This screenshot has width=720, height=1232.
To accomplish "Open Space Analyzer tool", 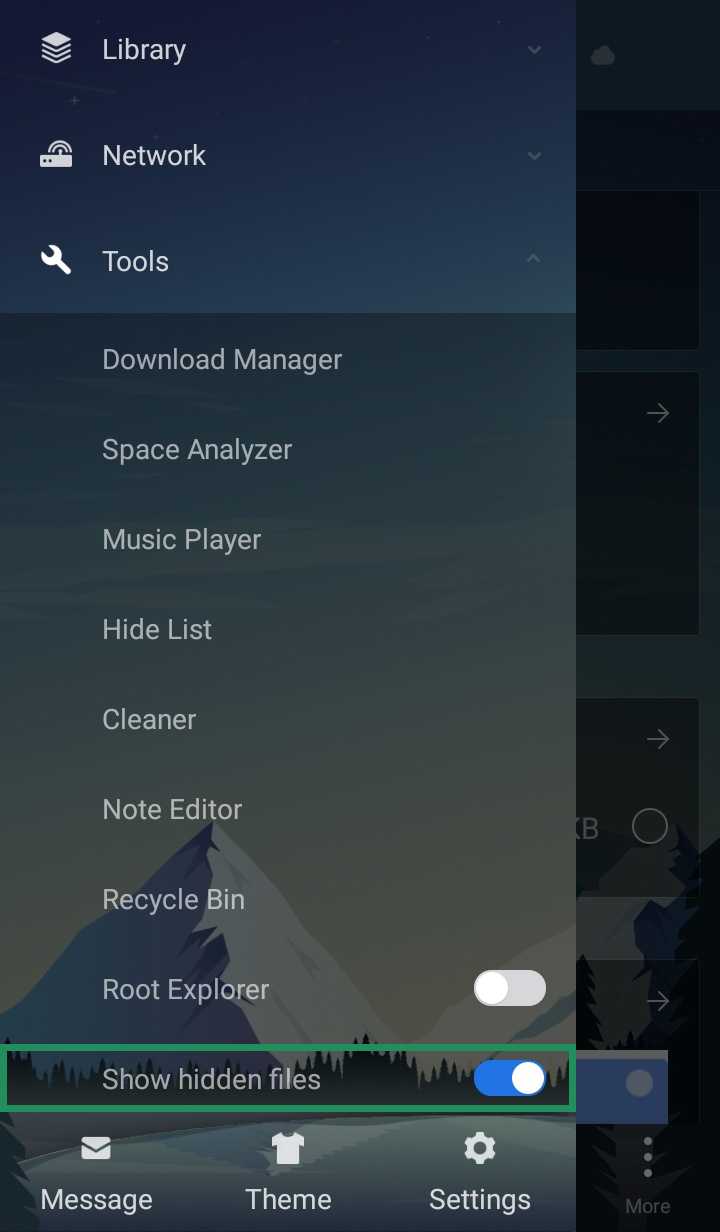I will coord(197,450).
